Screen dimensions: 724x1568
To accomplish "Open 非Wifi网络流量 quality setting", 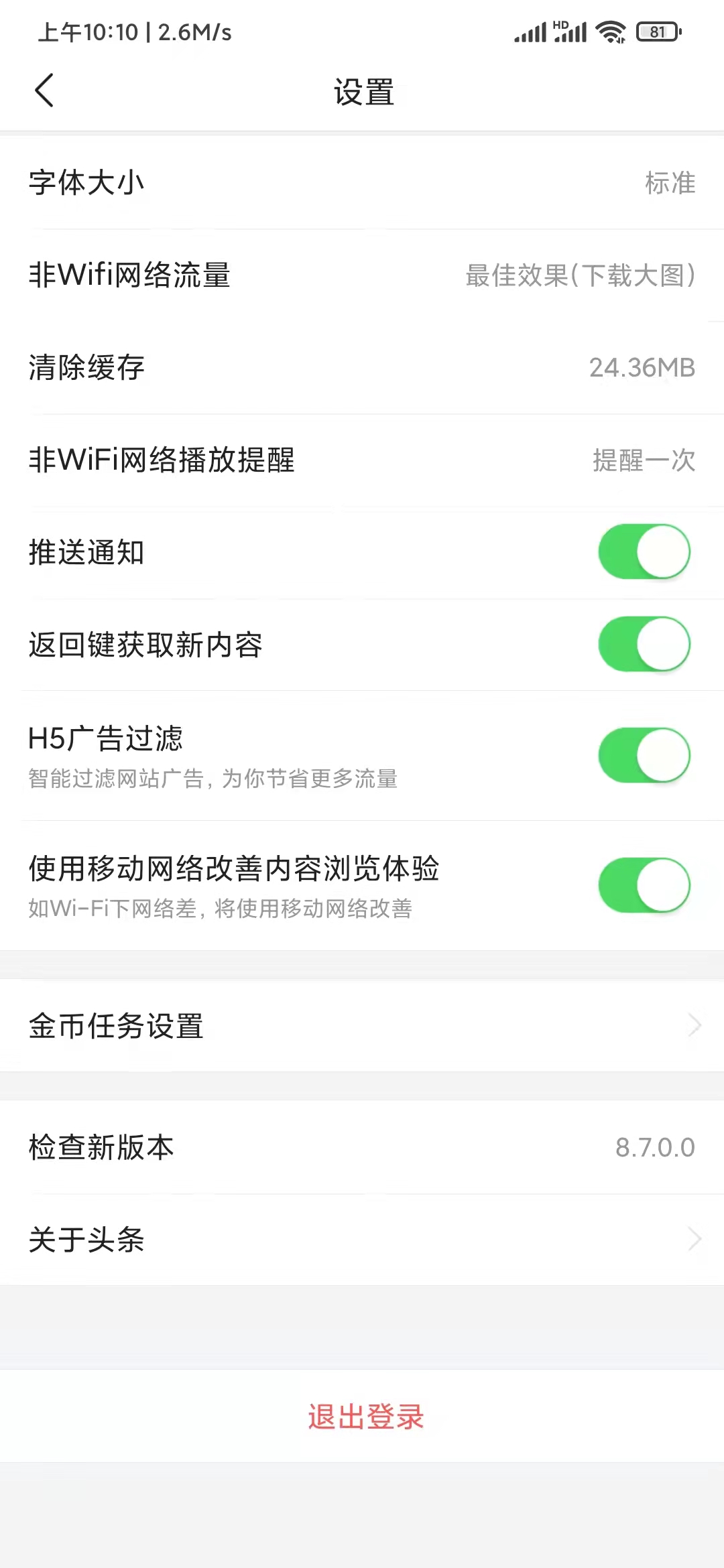I will (x=362, y=275).
